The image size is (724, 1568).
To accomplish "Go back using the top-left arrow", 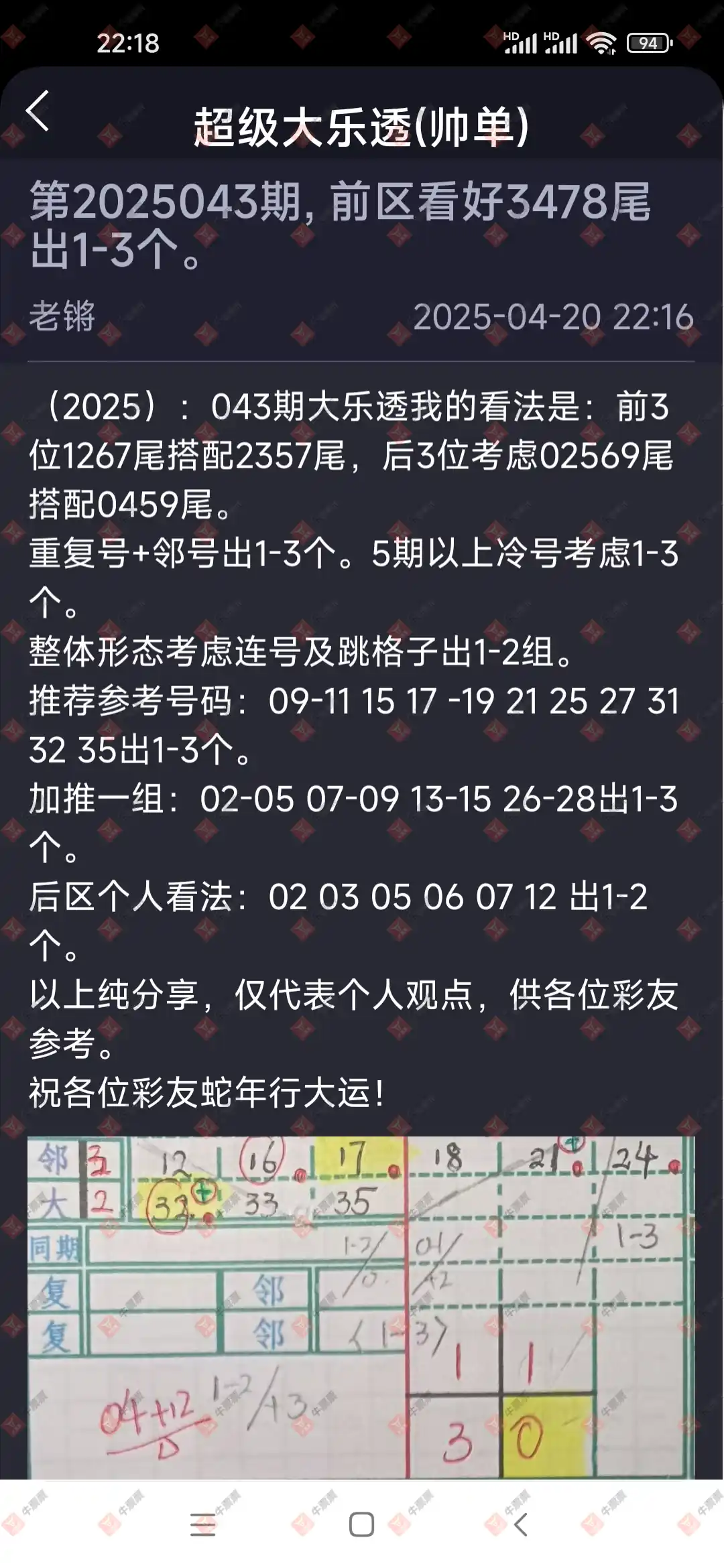I will pyautogui.click(x=38, y=111).
